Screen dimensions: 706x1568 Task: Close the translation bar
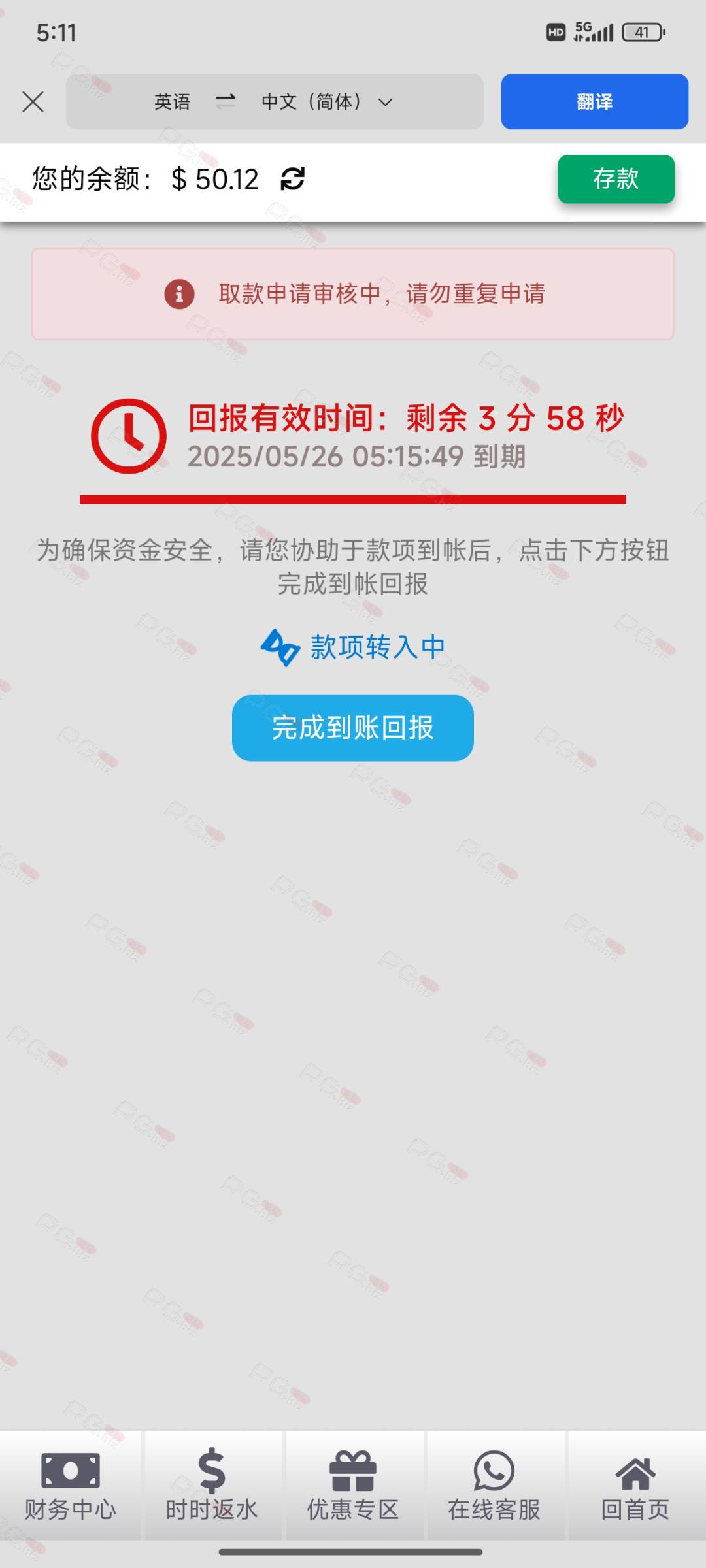point(33,102)
